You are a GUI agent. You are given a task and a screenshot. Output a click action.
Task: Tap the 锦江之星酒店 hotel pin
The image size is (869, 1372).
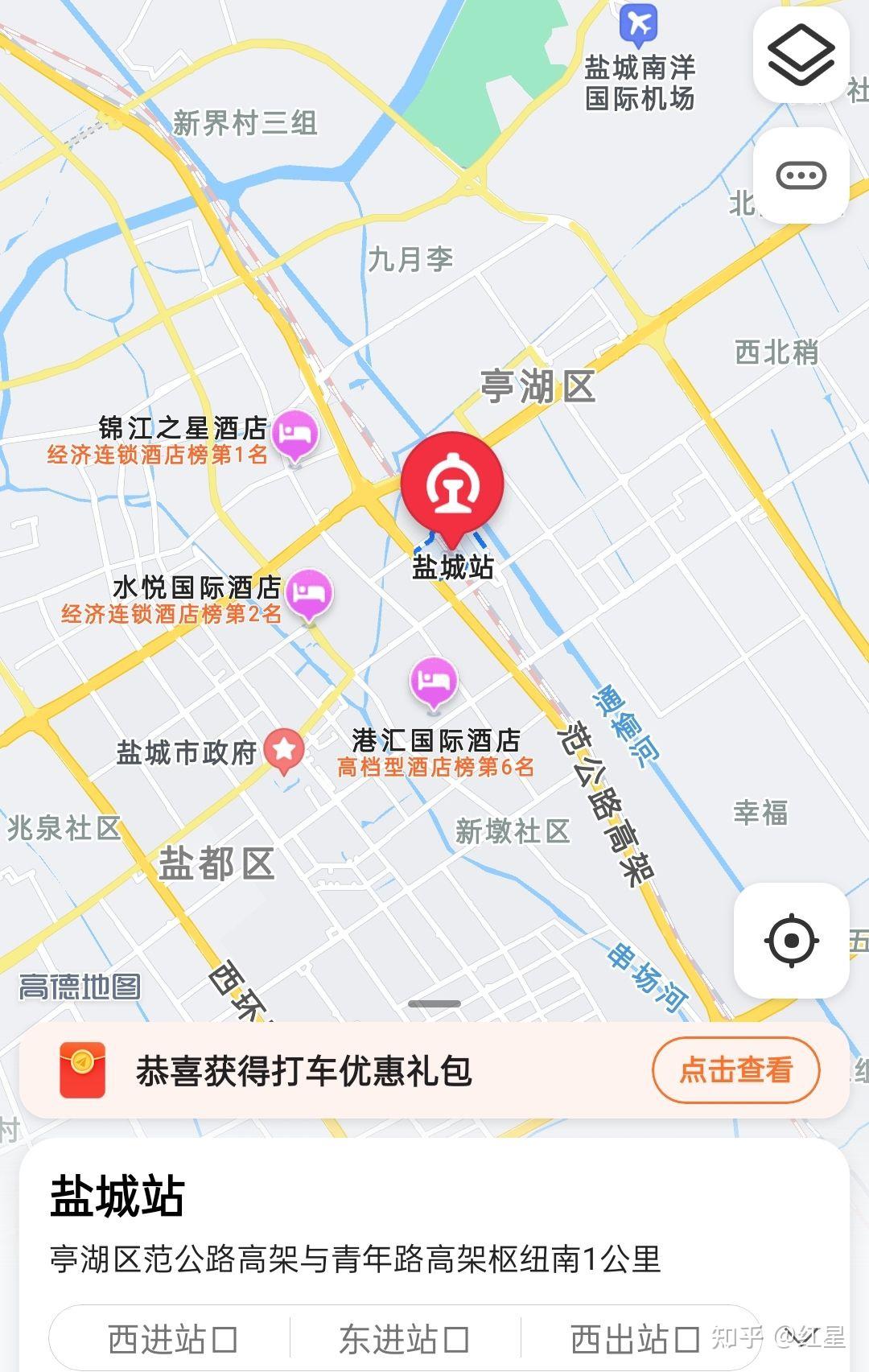(x=295, y=433)
